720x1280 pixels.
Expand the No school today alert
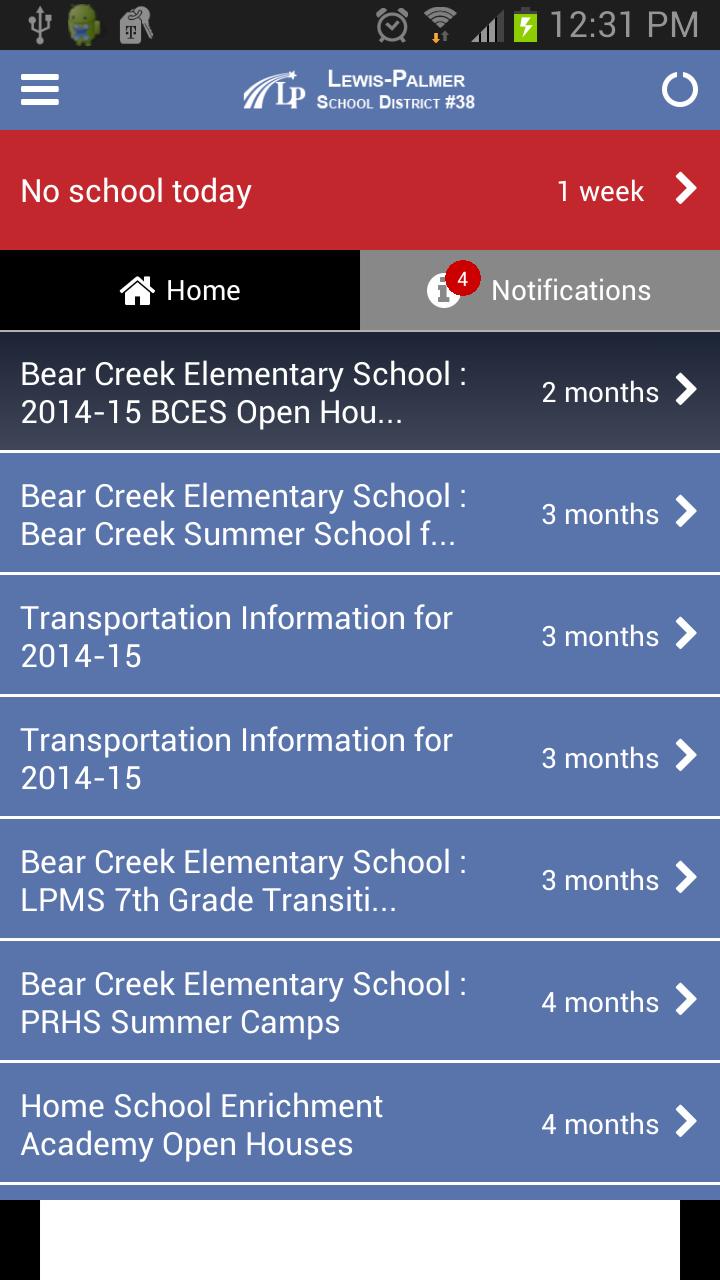click(x=360, y=190)
